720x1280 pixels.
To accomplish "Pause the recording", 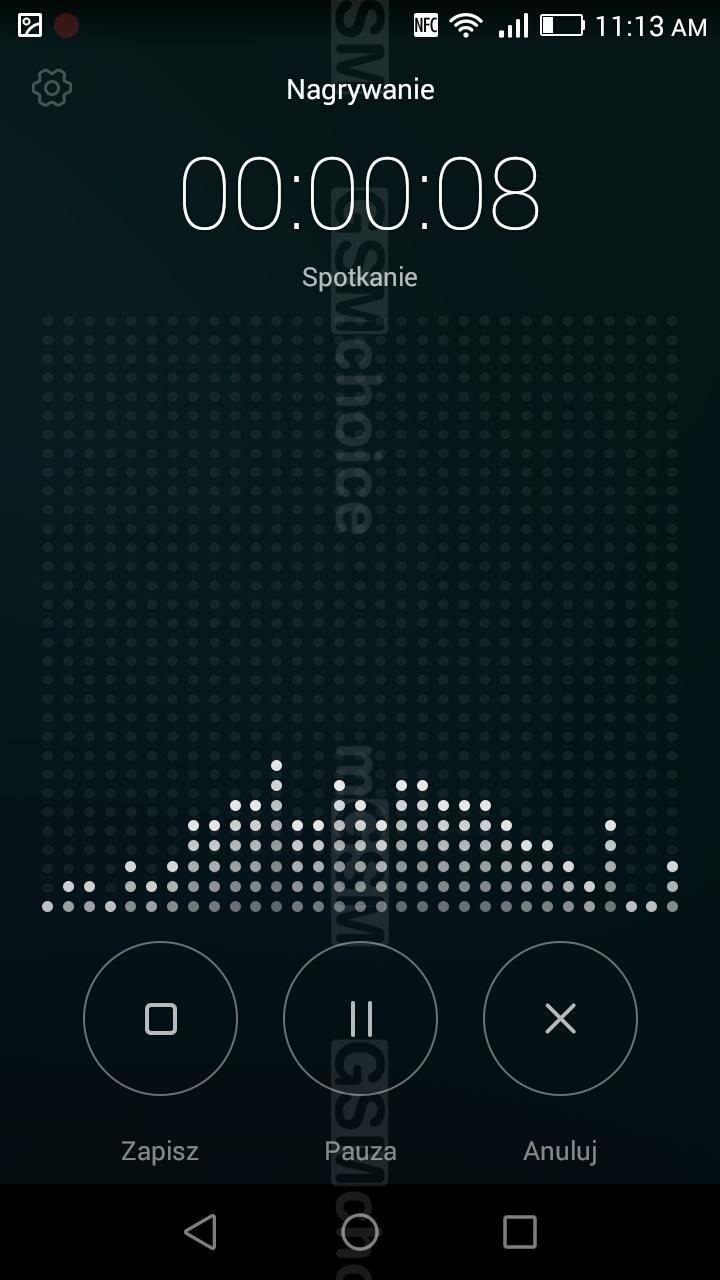I will point(360,1019).
